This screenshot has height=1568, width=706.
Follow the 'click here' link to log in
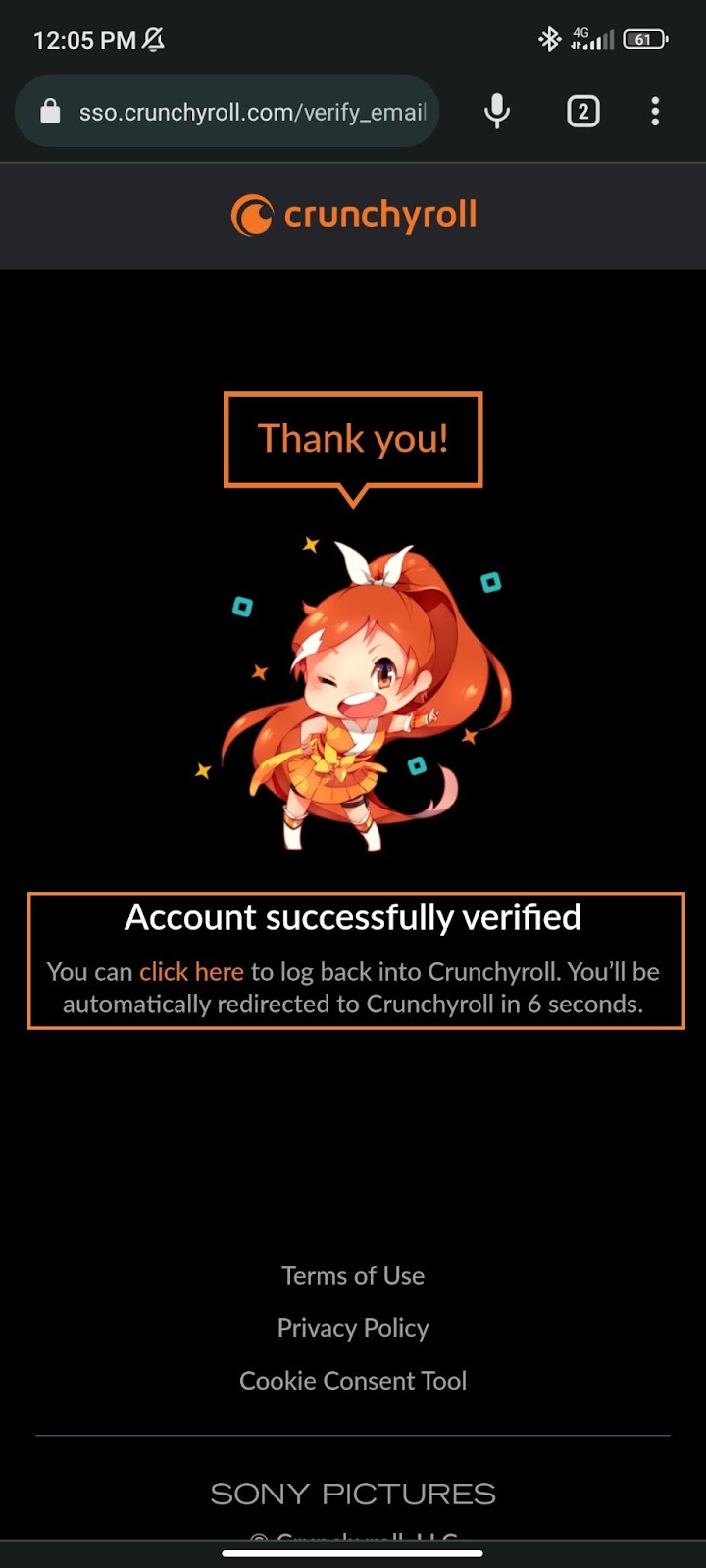coord(191,971)
